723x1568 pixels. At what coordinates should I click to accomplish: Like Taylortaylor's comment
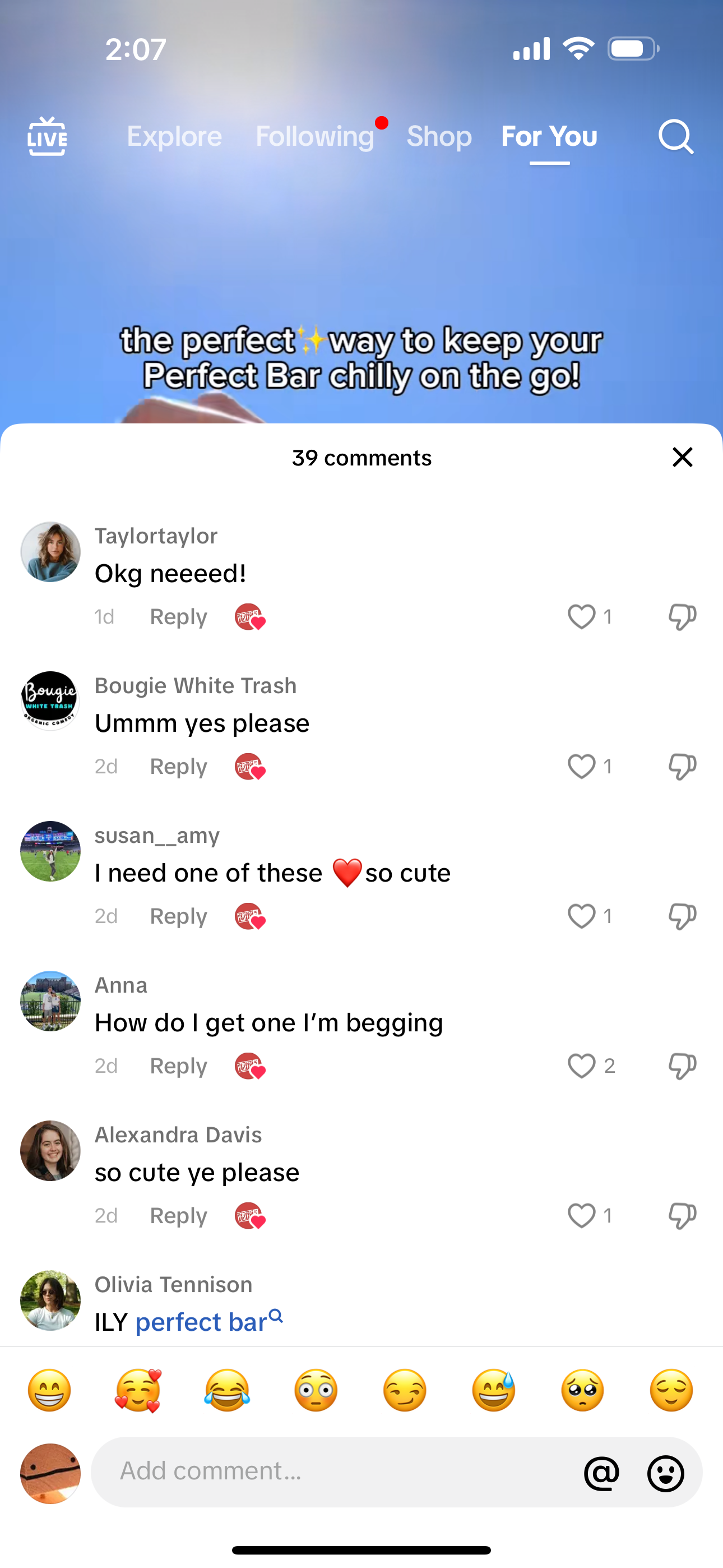coord(581,617)
